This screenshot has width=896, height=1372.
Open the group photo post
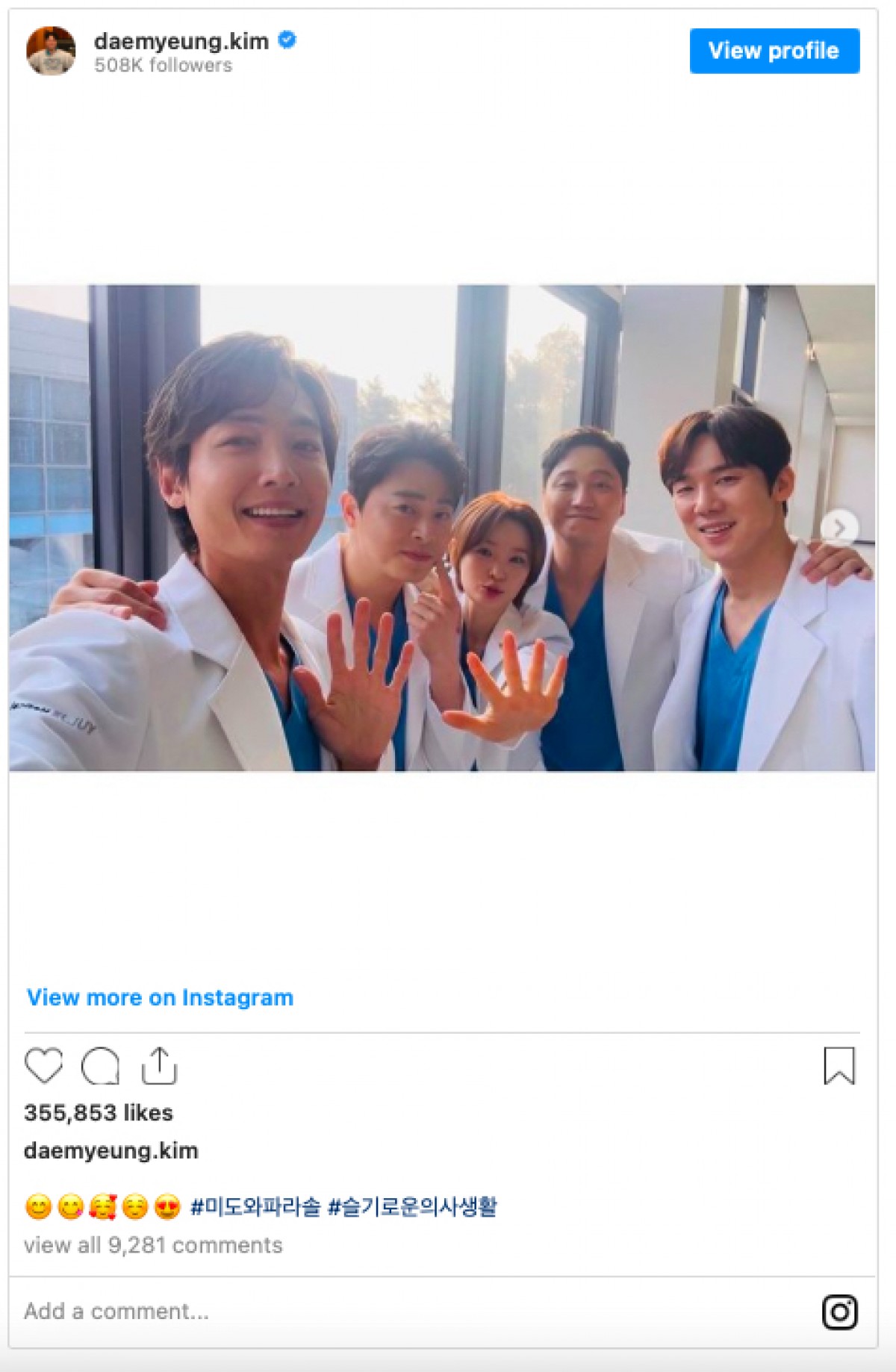coord(441,528)
